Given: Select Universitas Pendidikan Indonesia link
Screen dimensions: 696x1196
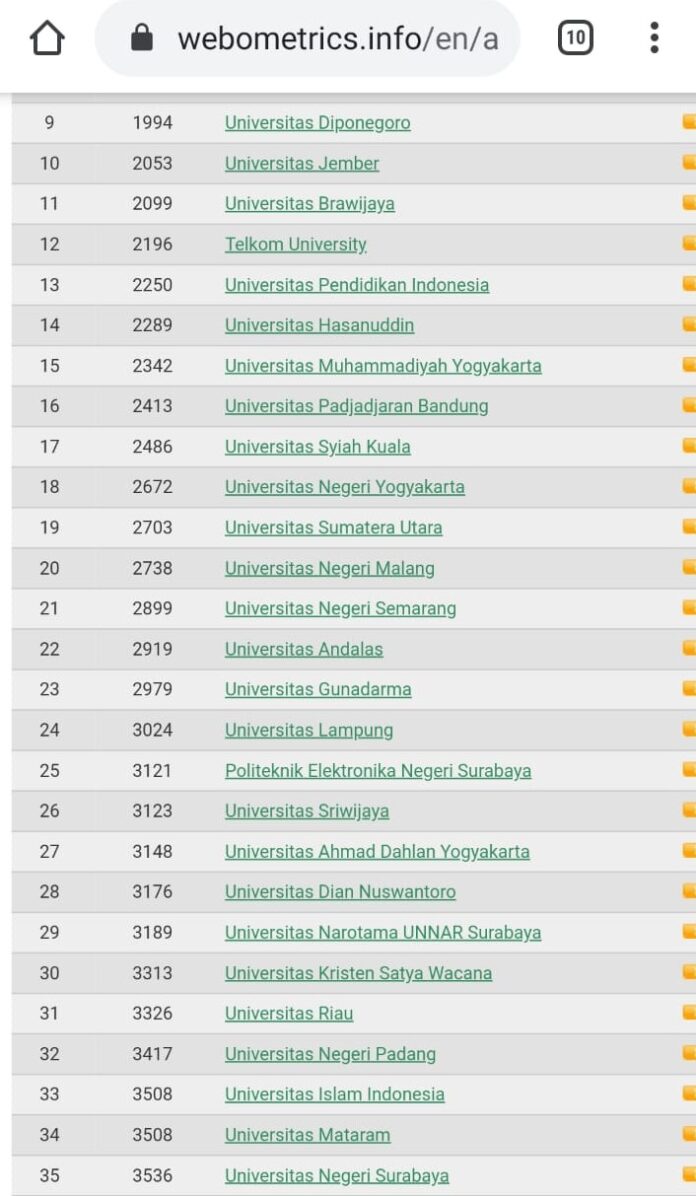Looking at the screenshot, I should point(356,285).
